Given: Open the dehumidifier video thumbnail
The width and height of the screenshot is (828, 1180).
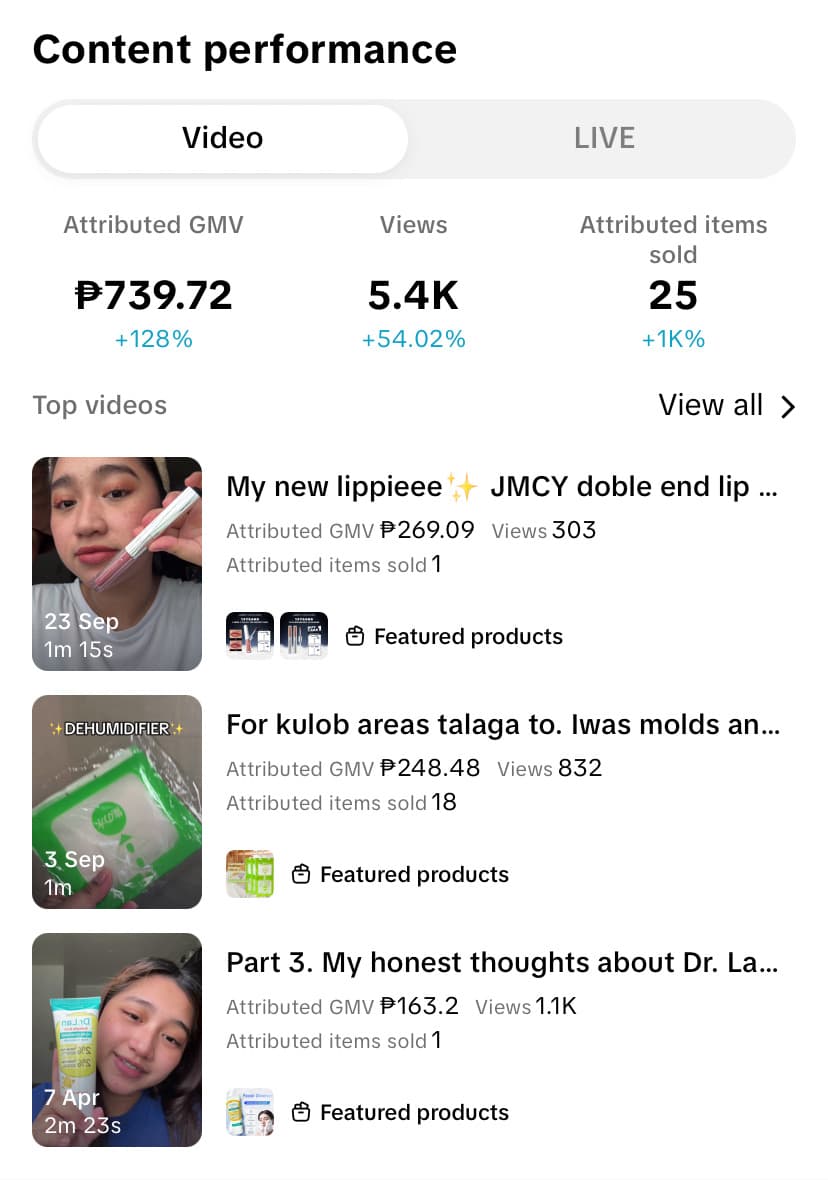Looking at the screenshot, I should [117, 801].
